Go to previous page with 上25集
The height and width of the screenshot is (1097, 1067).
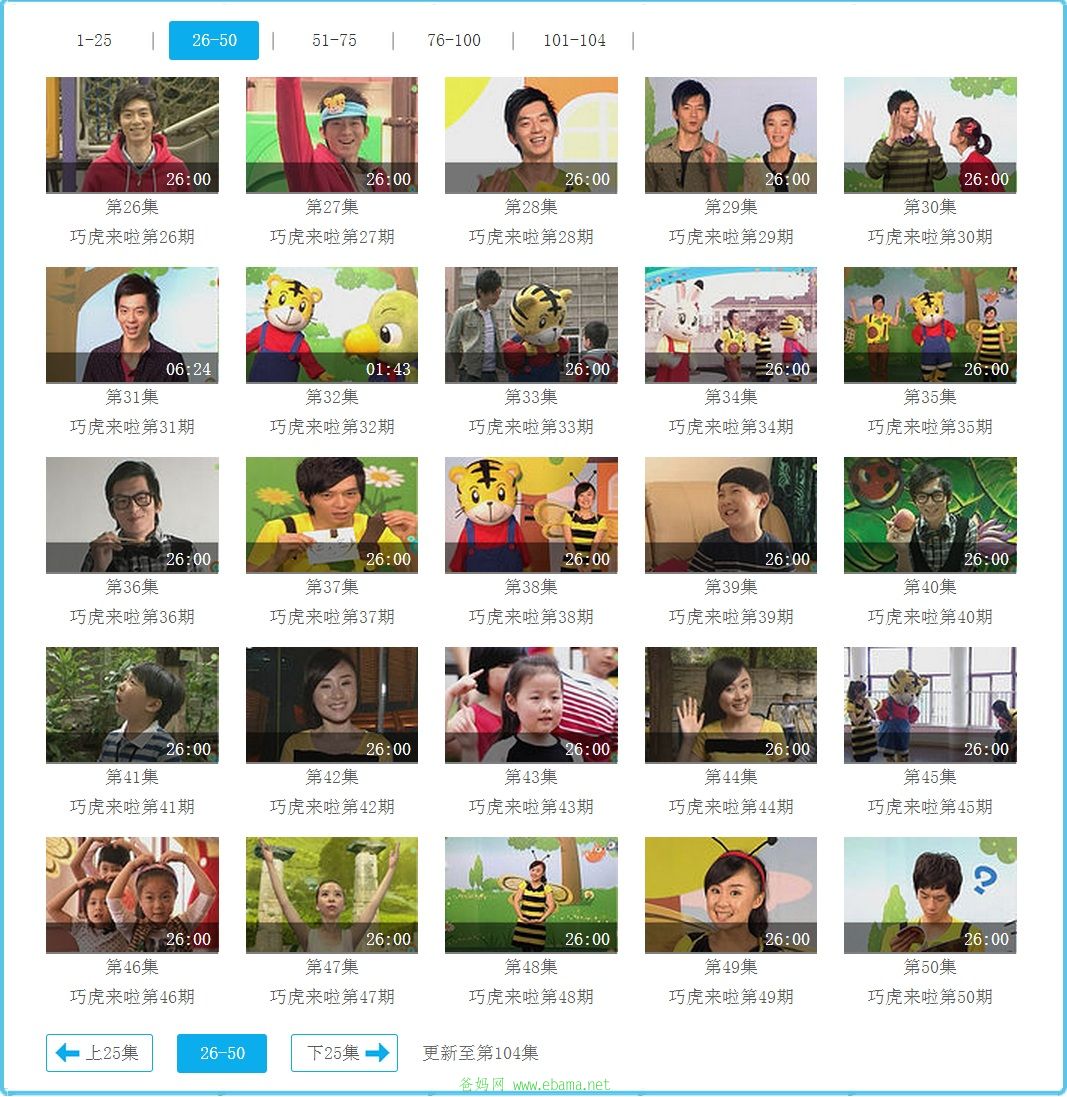point(99,1053)
